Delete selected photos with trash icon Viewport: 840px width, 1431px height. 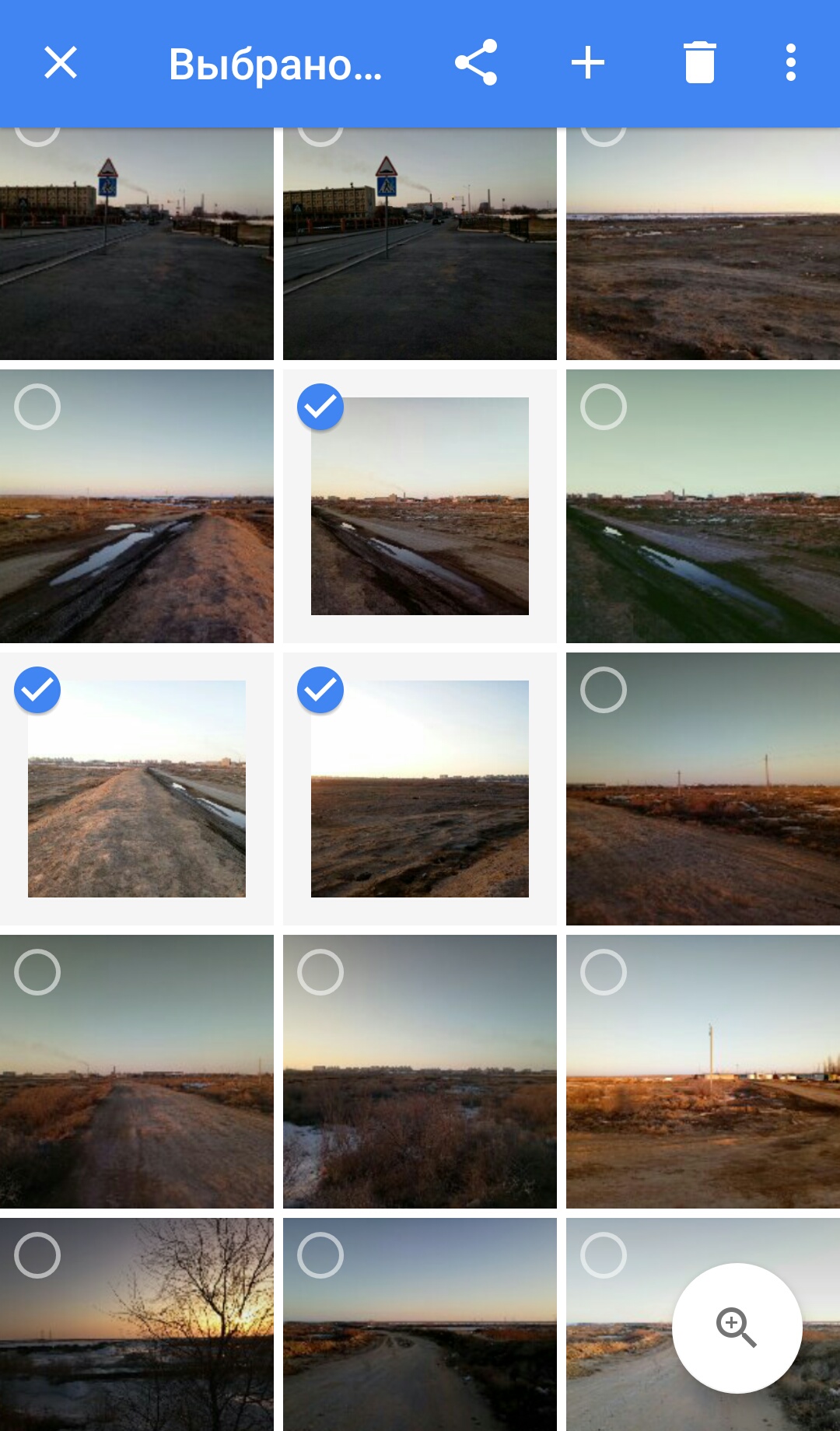pos(699,62)
